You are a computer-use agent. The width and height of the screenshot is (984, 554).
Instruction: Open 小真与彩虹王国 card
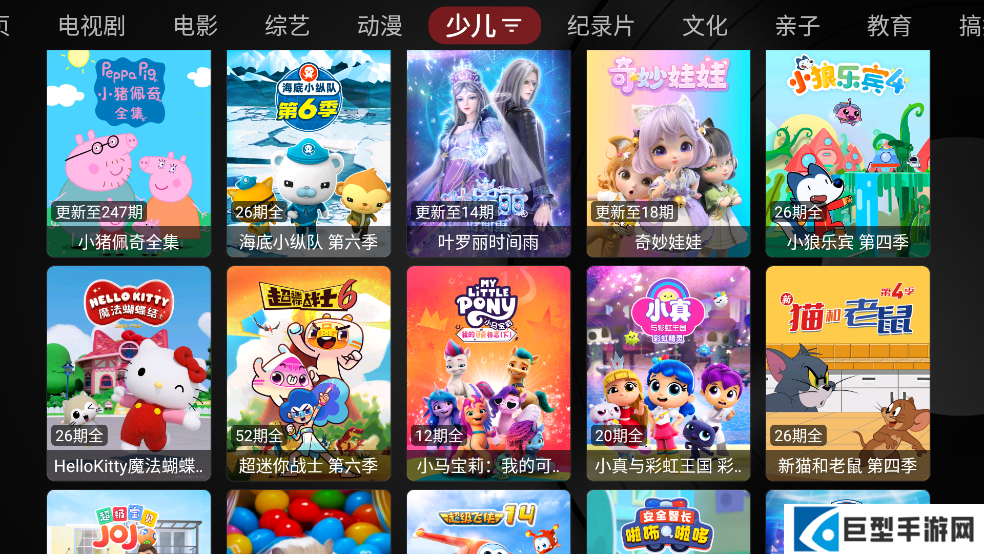click(x=668, y=372)
